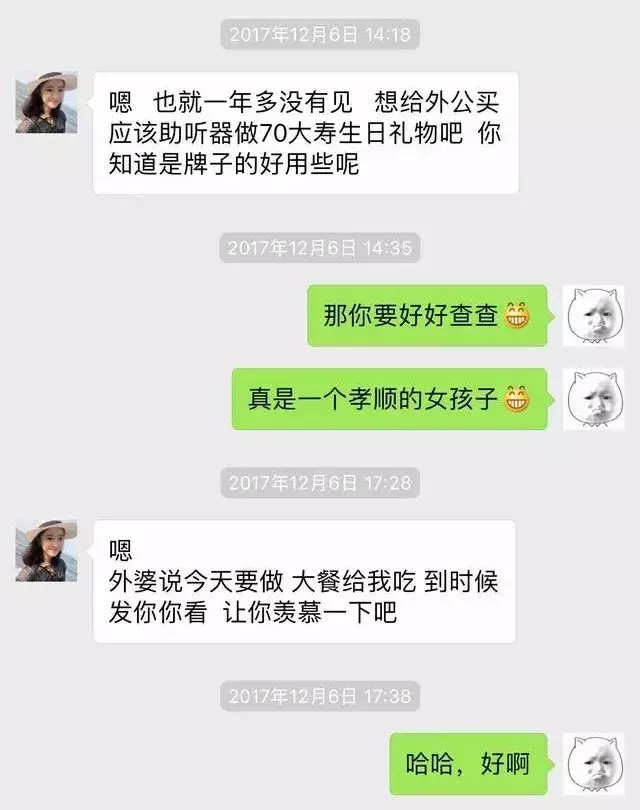640x810 pixels.
Task: Open cat avatar beside 真是一个孝顺的女孩子
Action: pyautogui.click(x=593, y=399)
